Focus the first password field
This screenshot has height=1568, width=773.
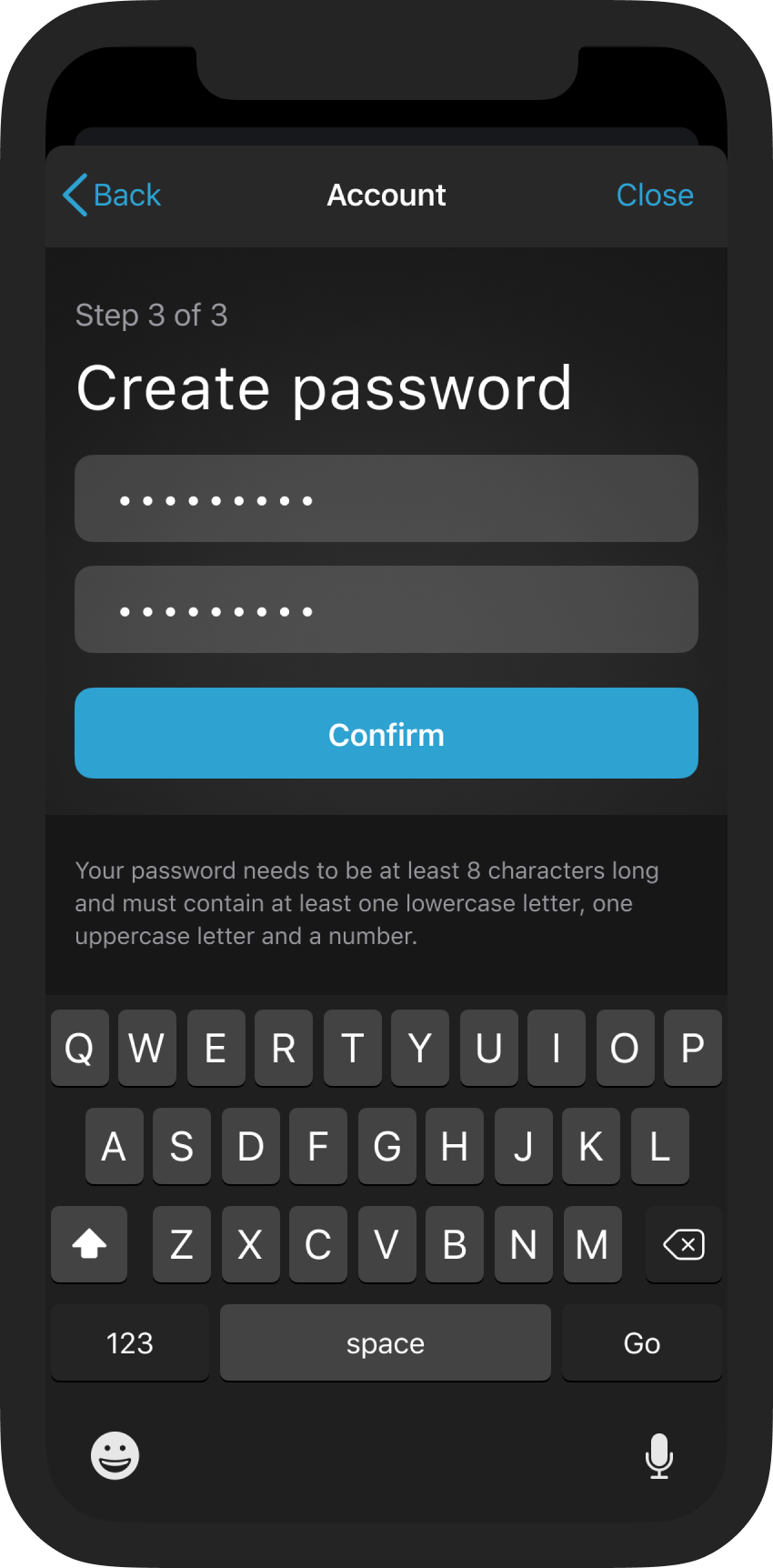[386, 498]
